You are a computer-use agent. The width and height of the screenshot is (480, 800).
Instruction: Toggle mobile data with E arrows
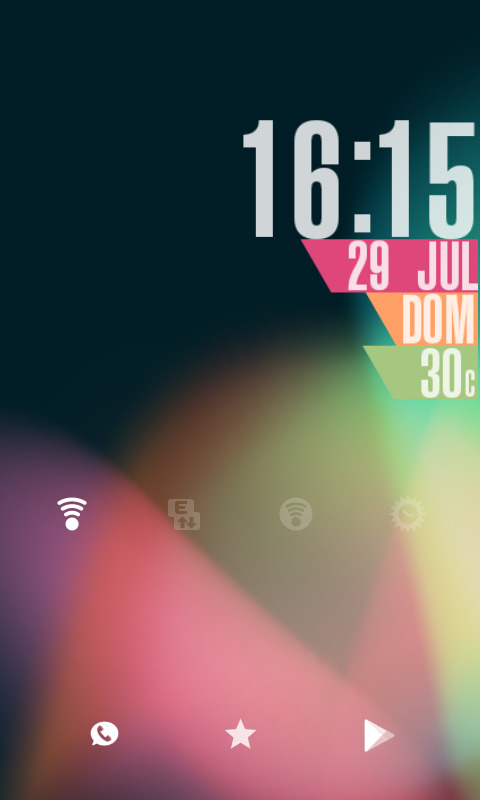pos(184,514)
